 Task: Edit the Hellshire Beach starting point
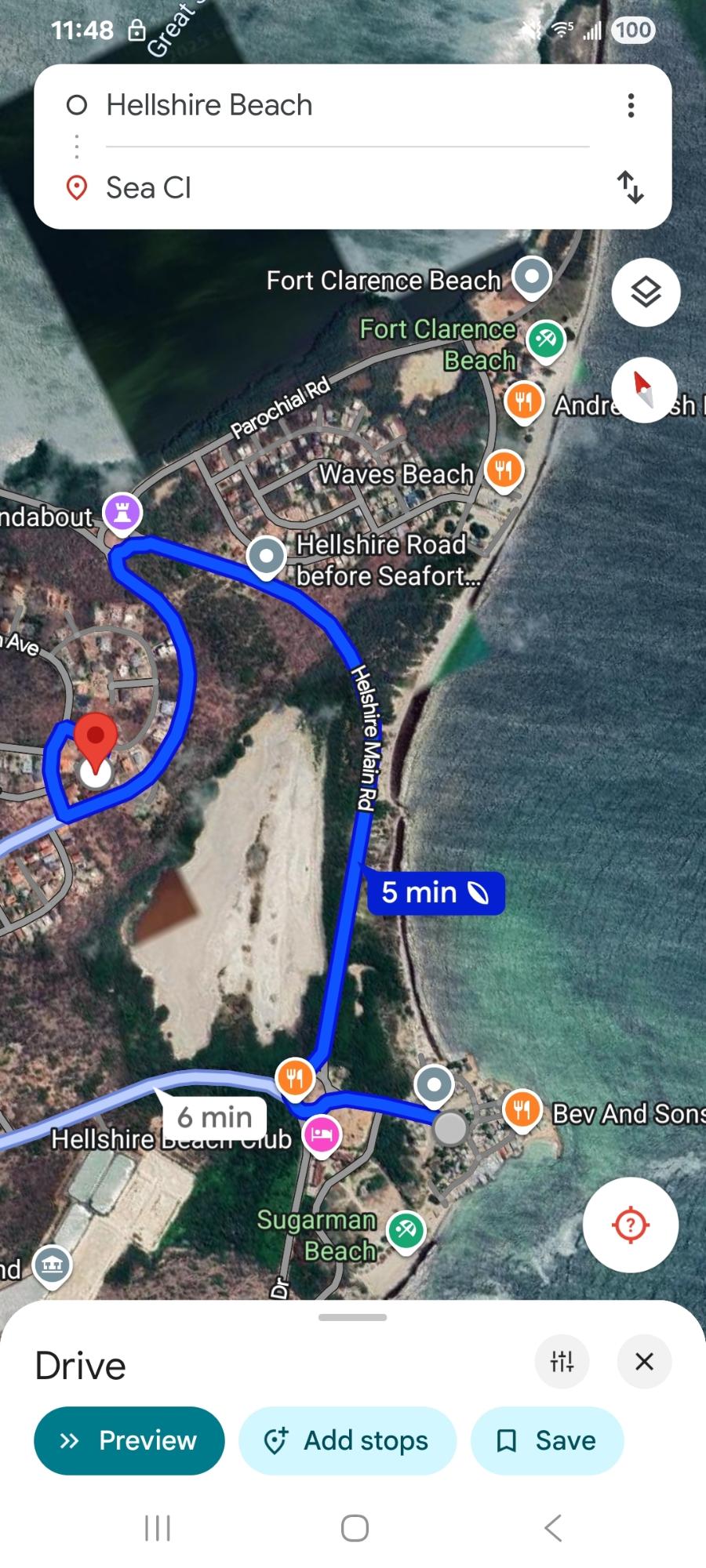pos(209,105)
